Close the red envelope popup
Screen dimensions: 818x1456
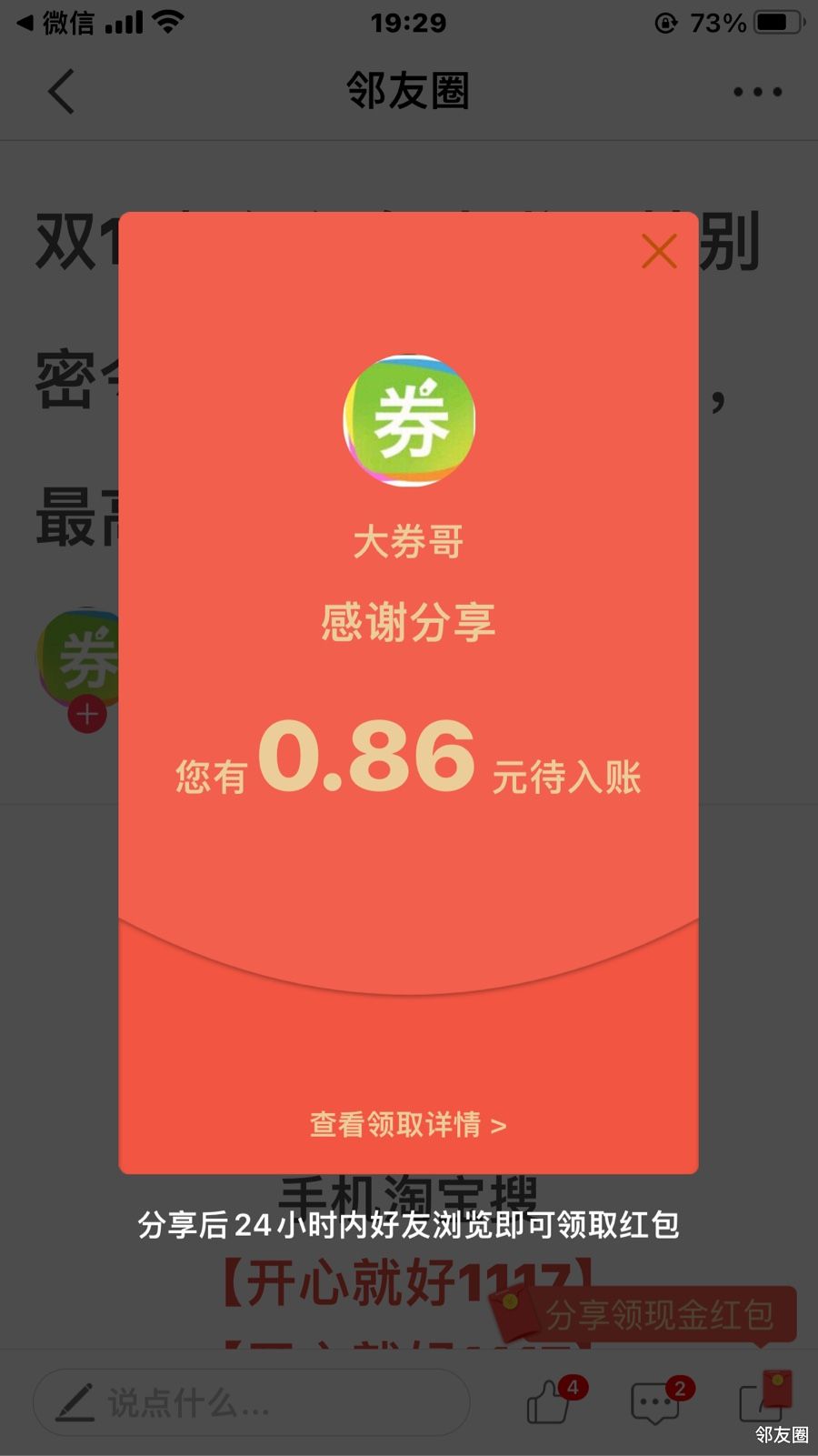click(x=659, y=251)
